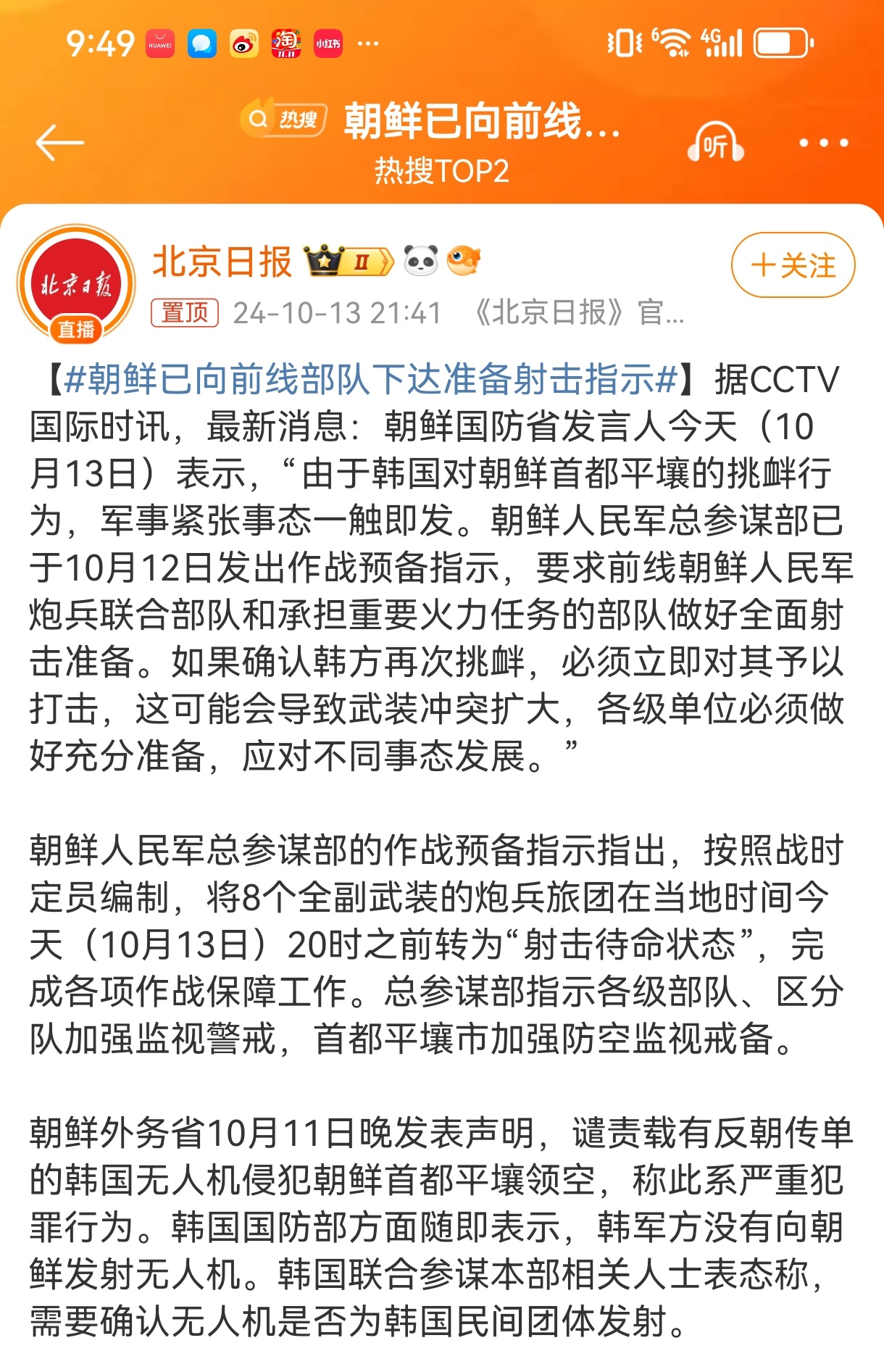Image resolution: width=884 pixels, height=1372 pixels.
Task: Listen to the post with 听 icon
Action: point(715,144)
